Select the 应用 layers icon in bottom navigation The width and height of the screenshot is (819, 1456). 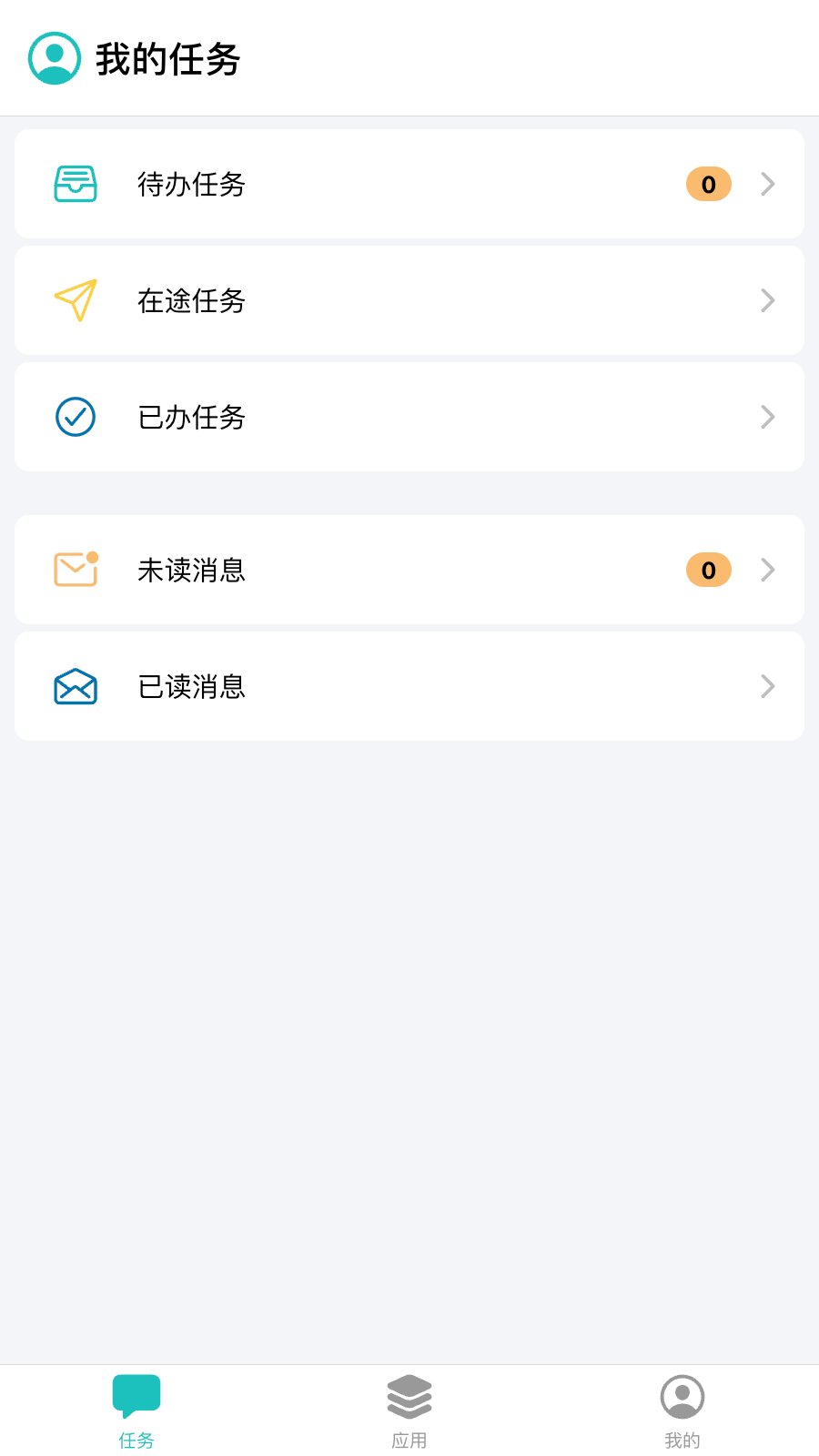pyautogui.click(x=409, y=1396)
